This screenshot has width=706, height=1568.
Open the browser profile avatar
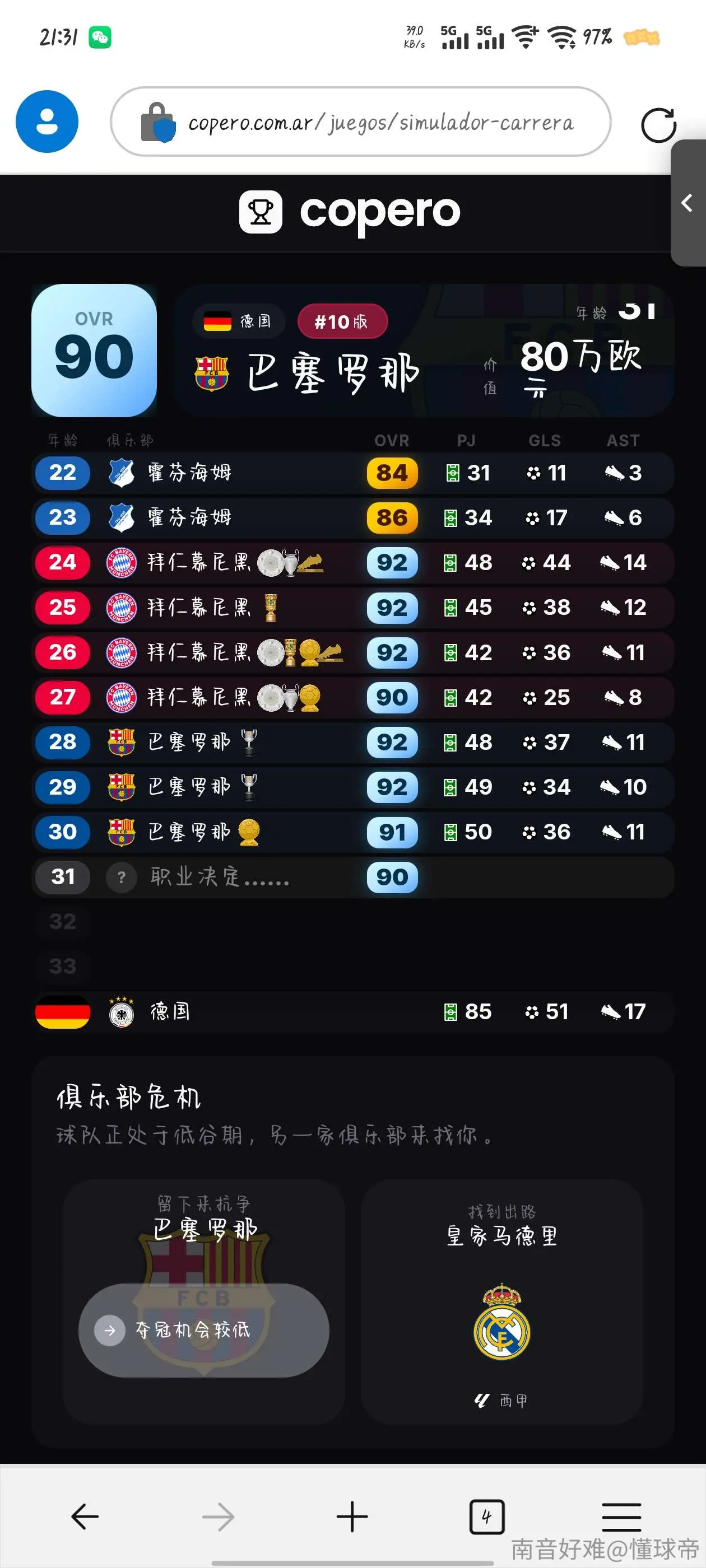47,122
